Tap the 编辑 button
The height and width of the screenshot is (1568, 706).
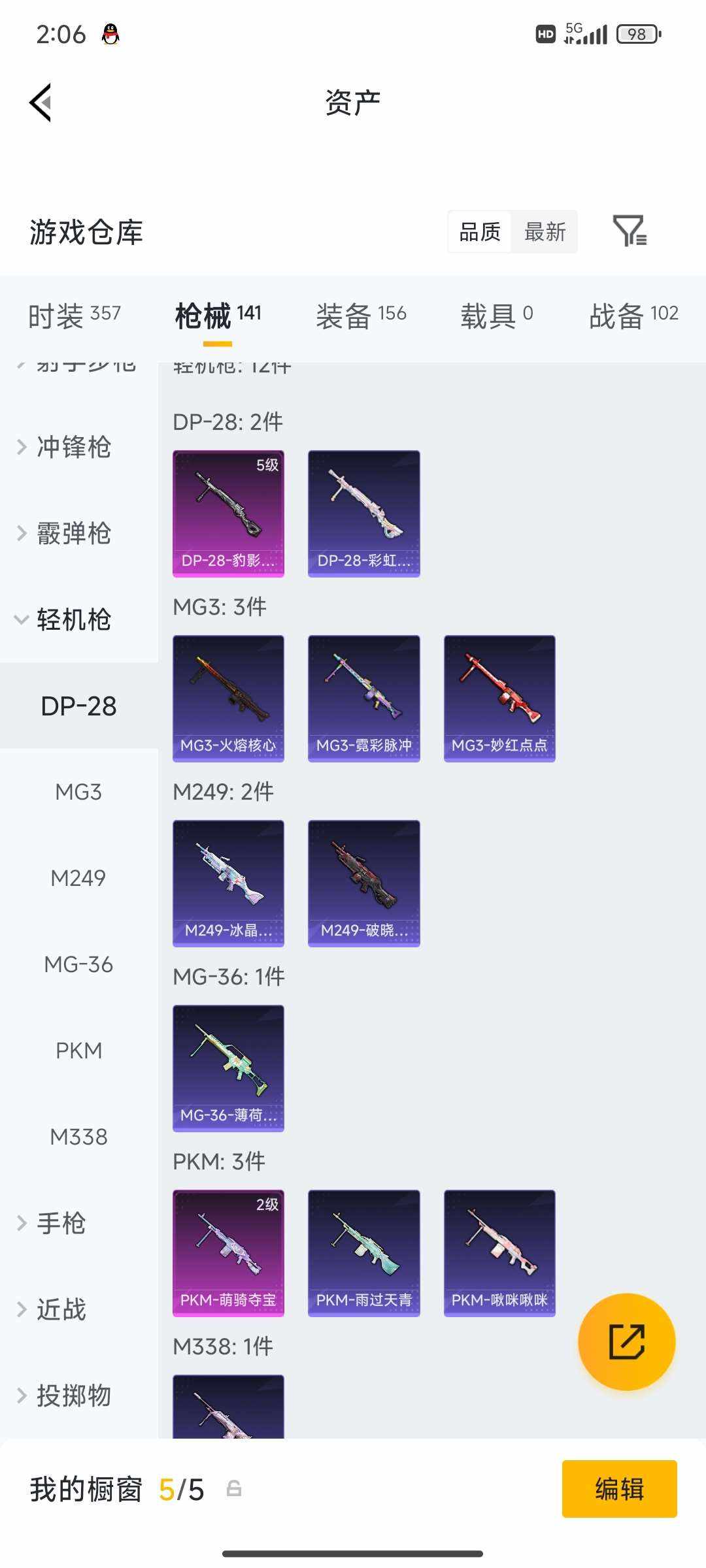[620, 1490]
